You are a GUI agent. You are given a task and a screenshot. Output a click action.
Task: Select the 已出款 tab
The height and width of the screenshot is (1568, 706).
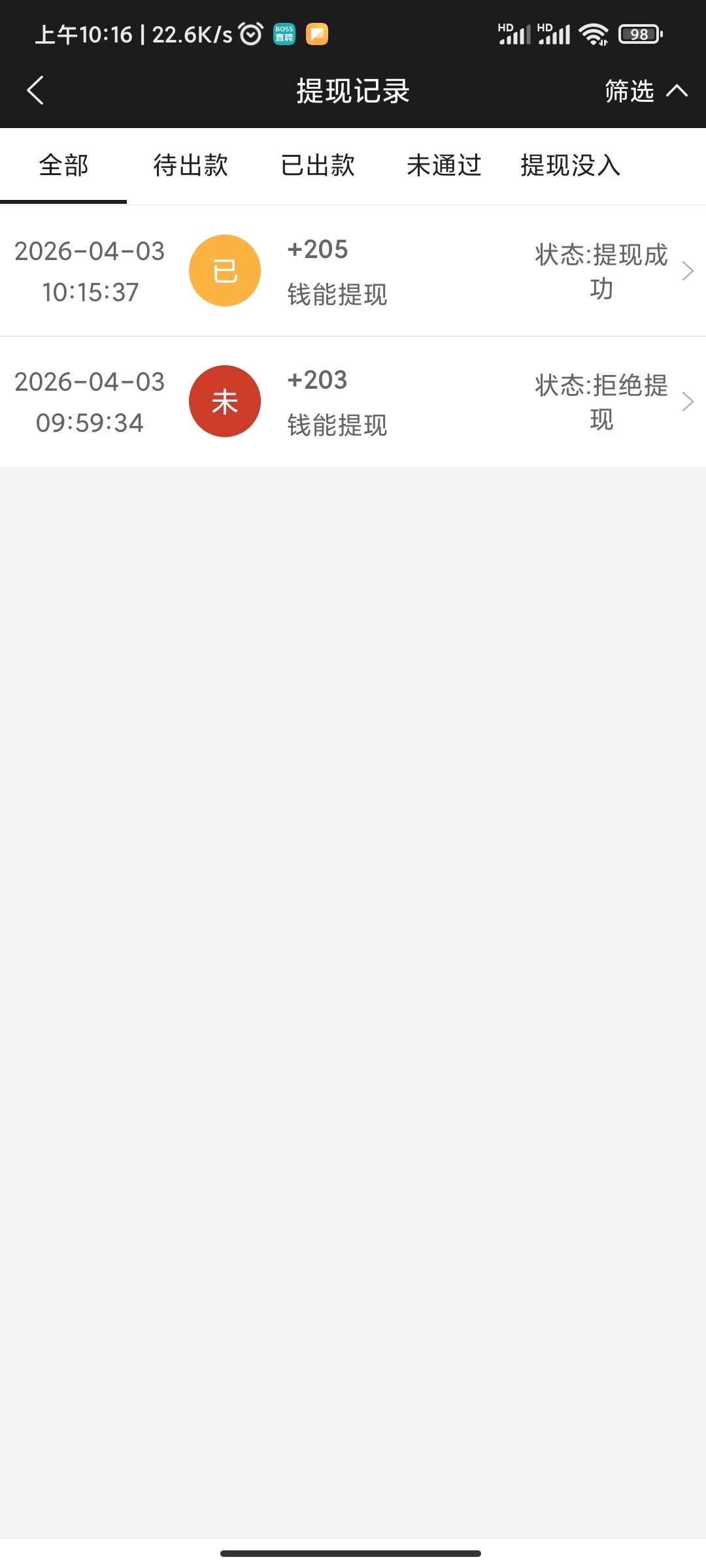coord(318,166)
